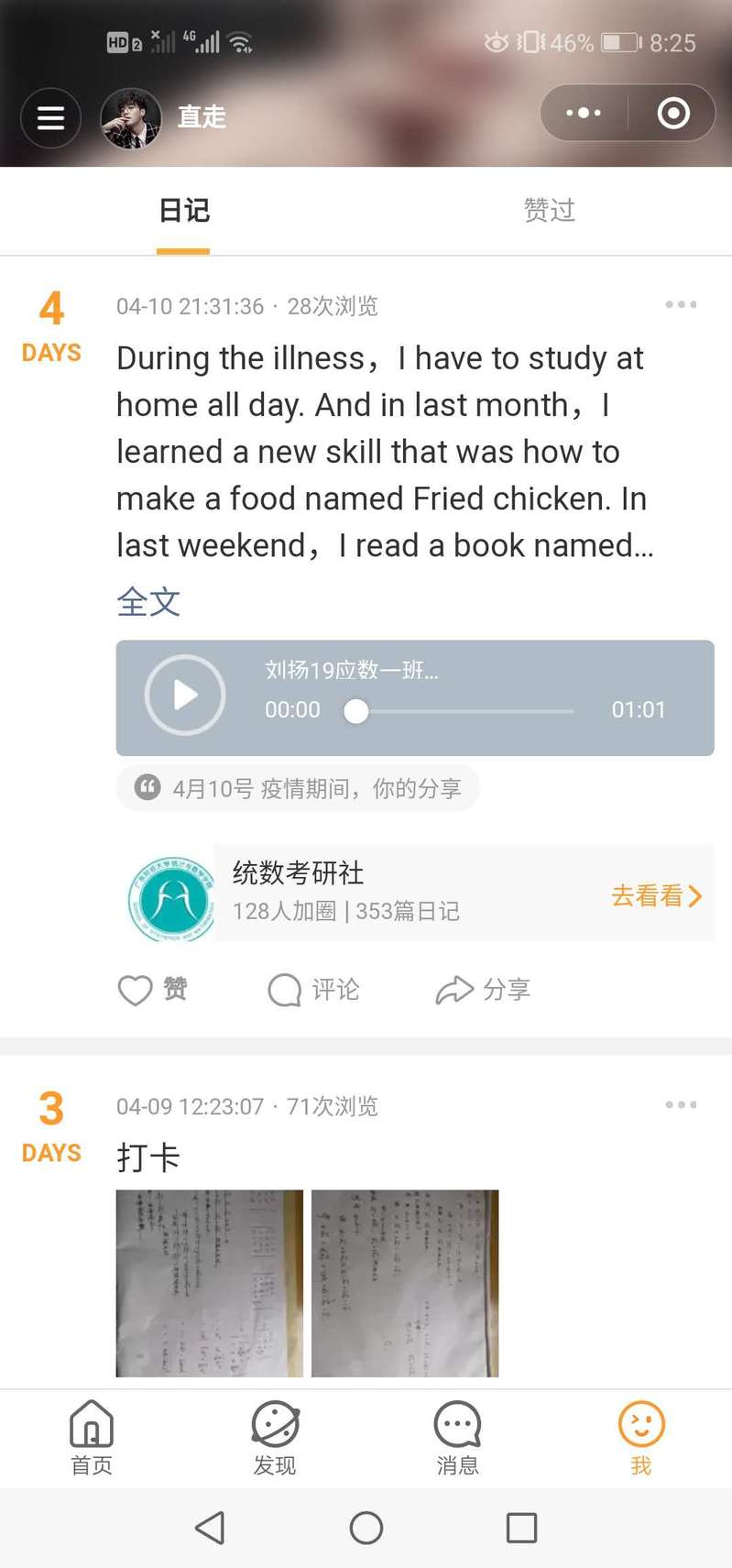732x1568 pixels.
Task: Comment on the 04-10 diary entry
Action: 313,990
